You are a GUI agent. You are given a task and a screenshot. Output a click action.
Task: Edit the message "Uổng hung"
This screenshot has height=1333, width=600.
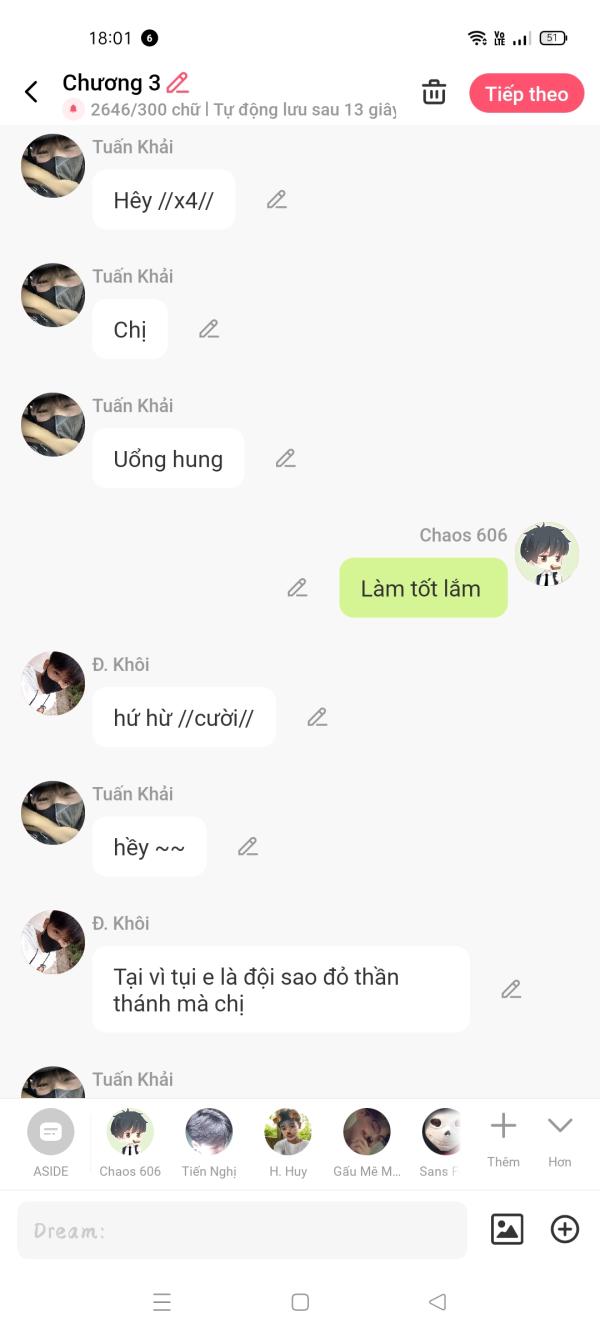[286, 459]
